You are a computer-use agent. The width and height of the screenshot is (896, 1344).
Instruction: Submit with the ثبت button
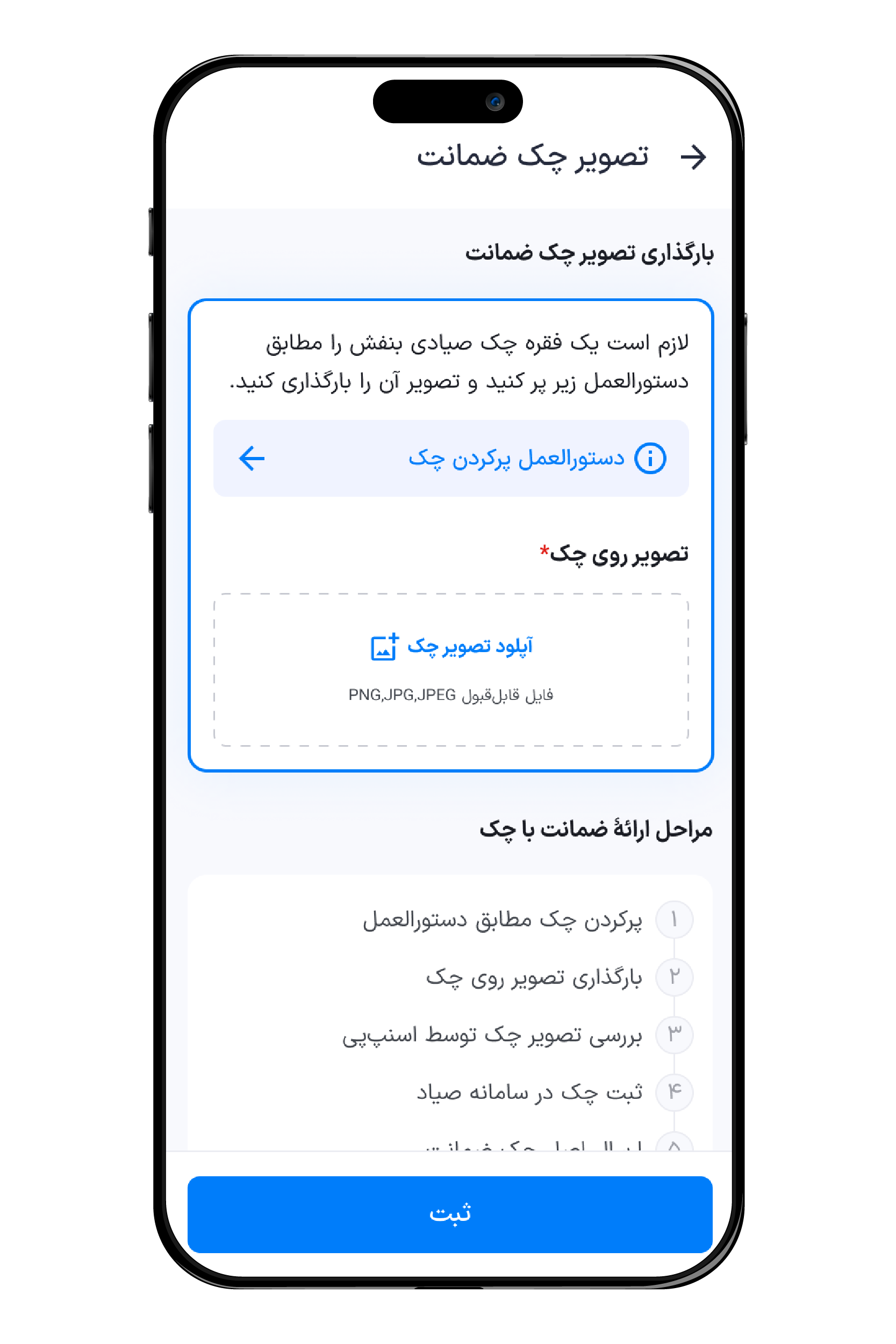(450, 1214)
